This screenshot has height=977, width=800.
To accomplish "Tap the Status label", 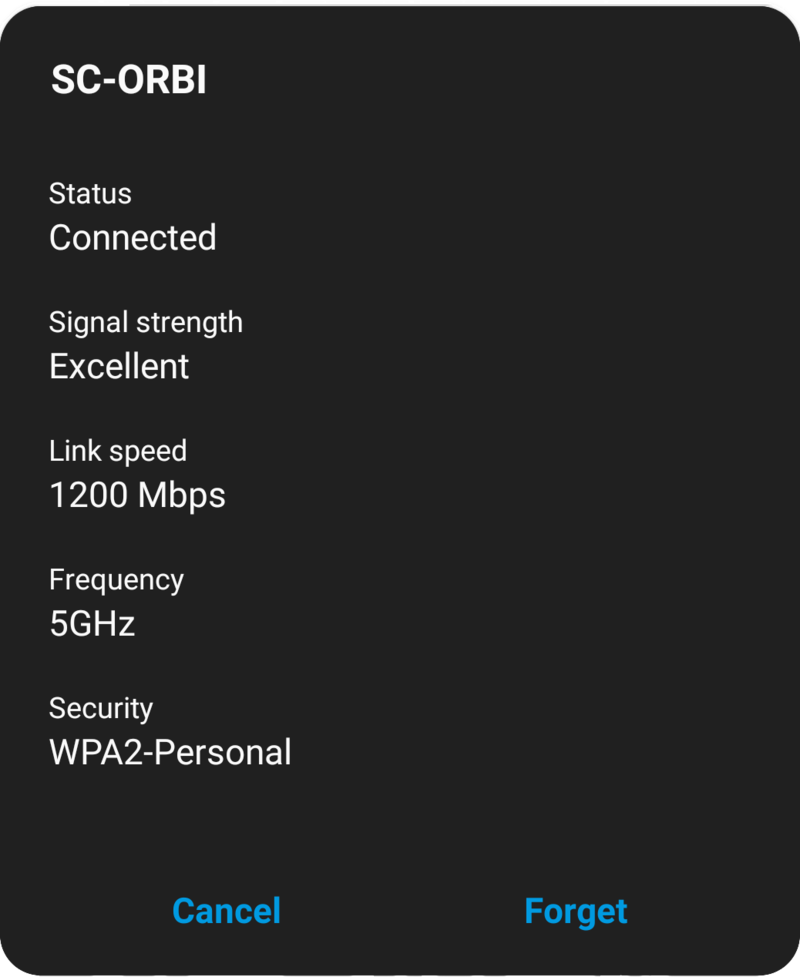I will (90, 194).
